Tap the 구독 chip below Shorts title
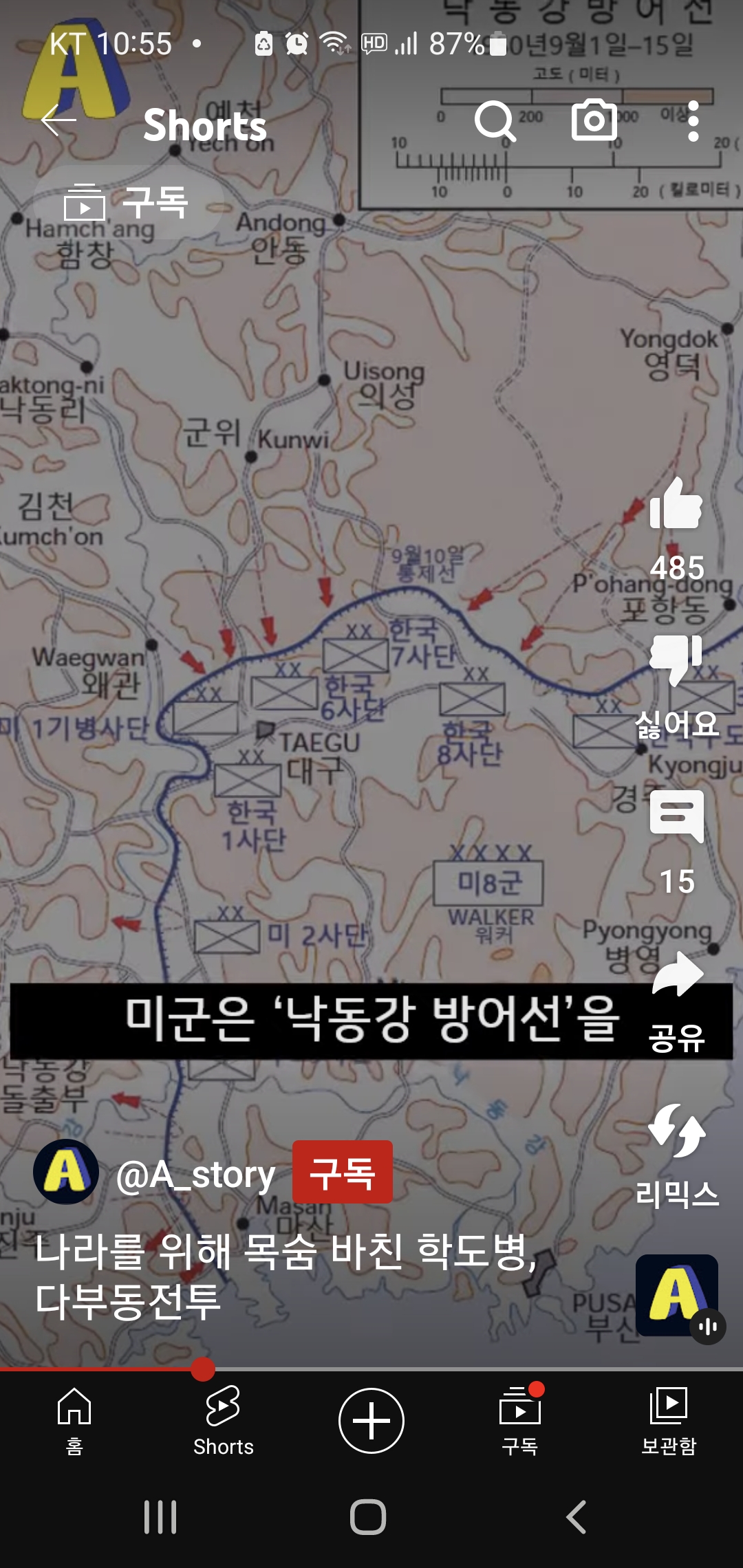The height and width of the screenshot is (1568, 743). click(128, 203)
